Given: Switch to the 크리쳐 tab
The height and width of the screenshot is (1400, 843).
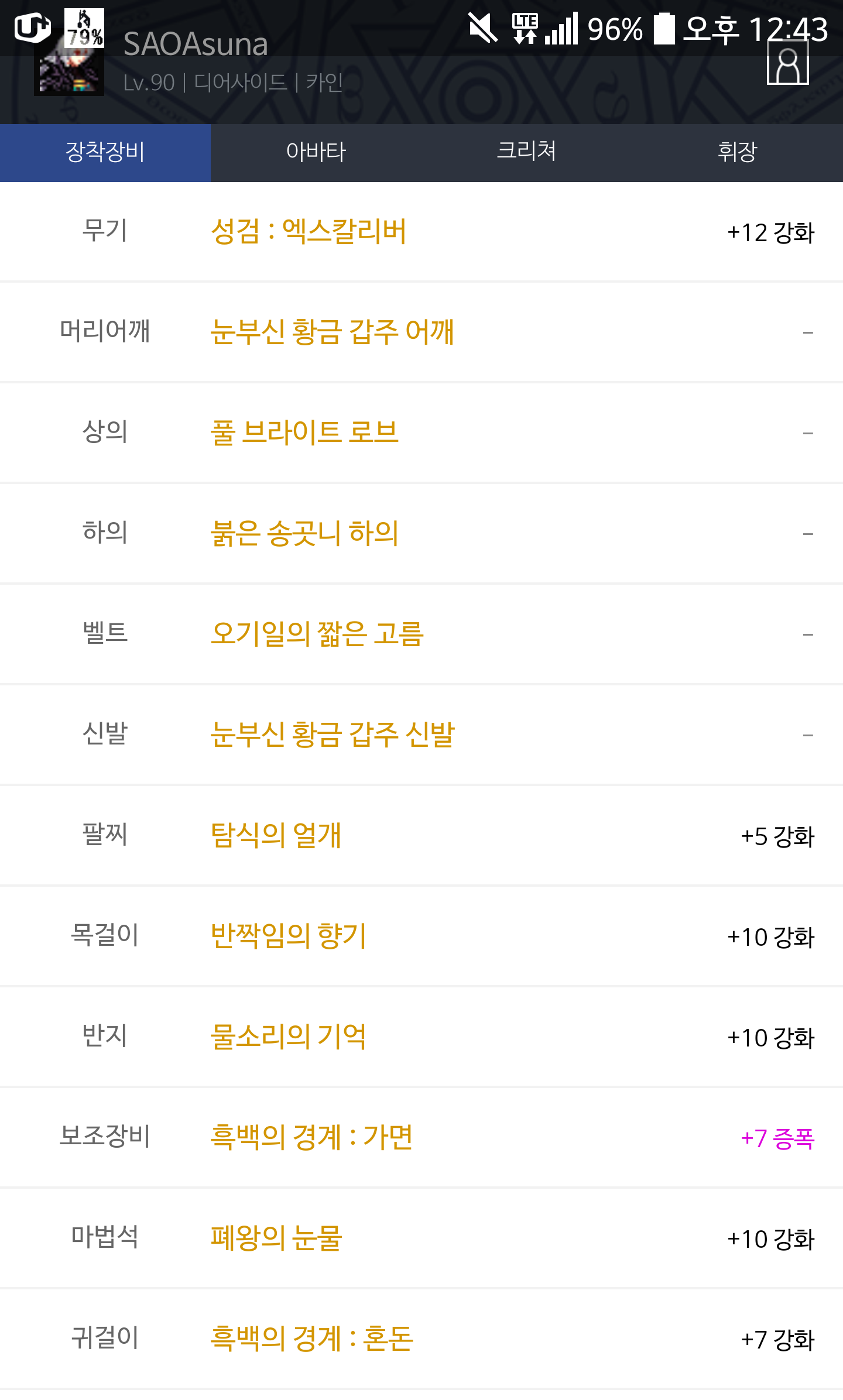Looking at the screenshot, I should 527,153.
